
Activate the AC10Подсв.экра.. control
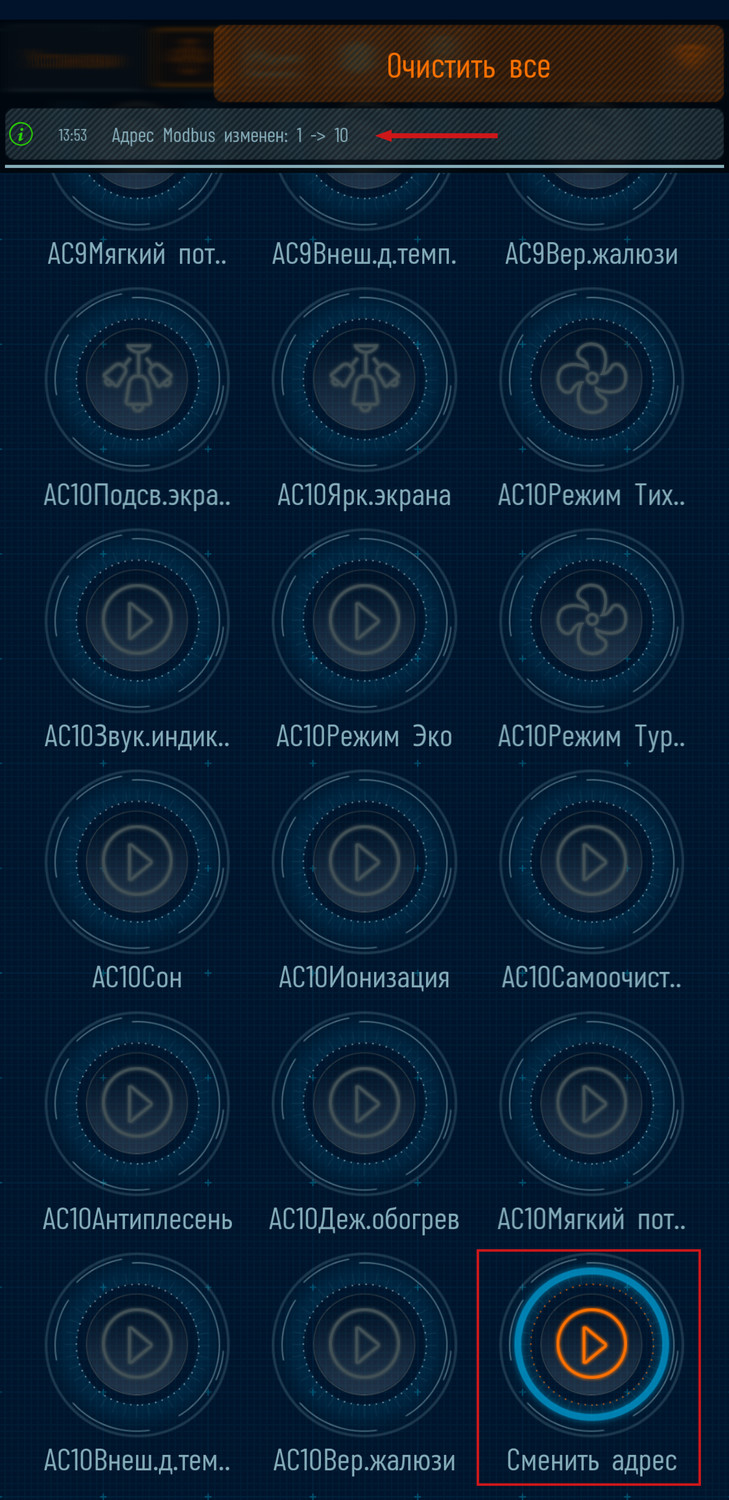(138, 379)
